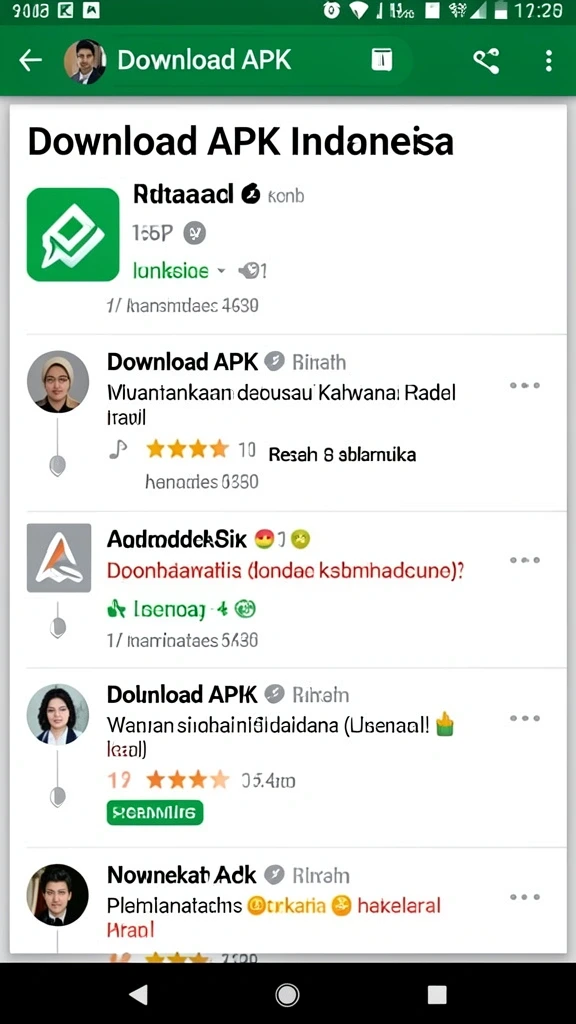Image resolution: width=576 pixels, height=1024 pixels.
Task: Open the AodmddekSik post
Action: click(x=287, y=590)
